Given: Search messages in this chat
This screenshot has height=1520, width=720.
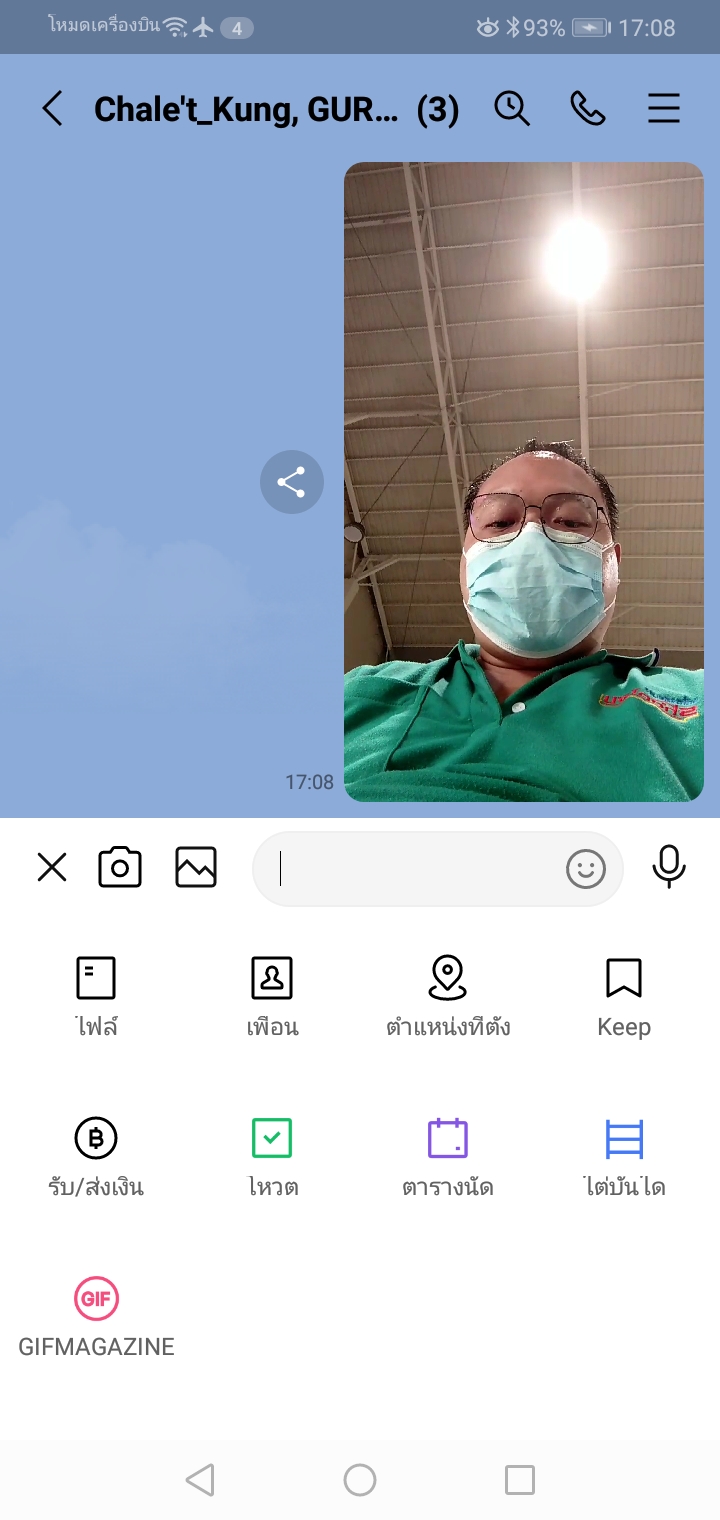Looking at the screenshot, I should 512,108.
